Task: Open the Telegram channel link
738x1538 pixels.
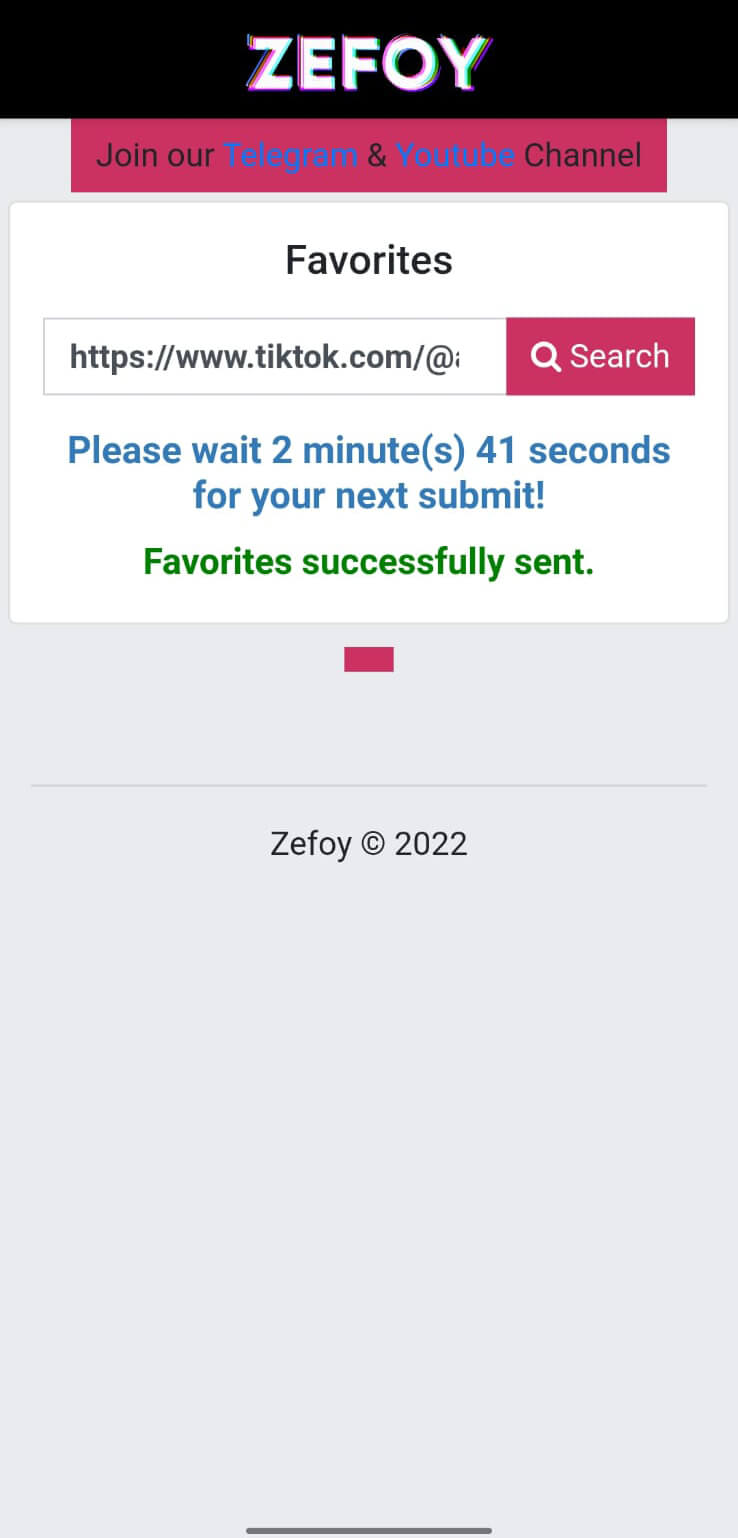Action: click(290, 156)
